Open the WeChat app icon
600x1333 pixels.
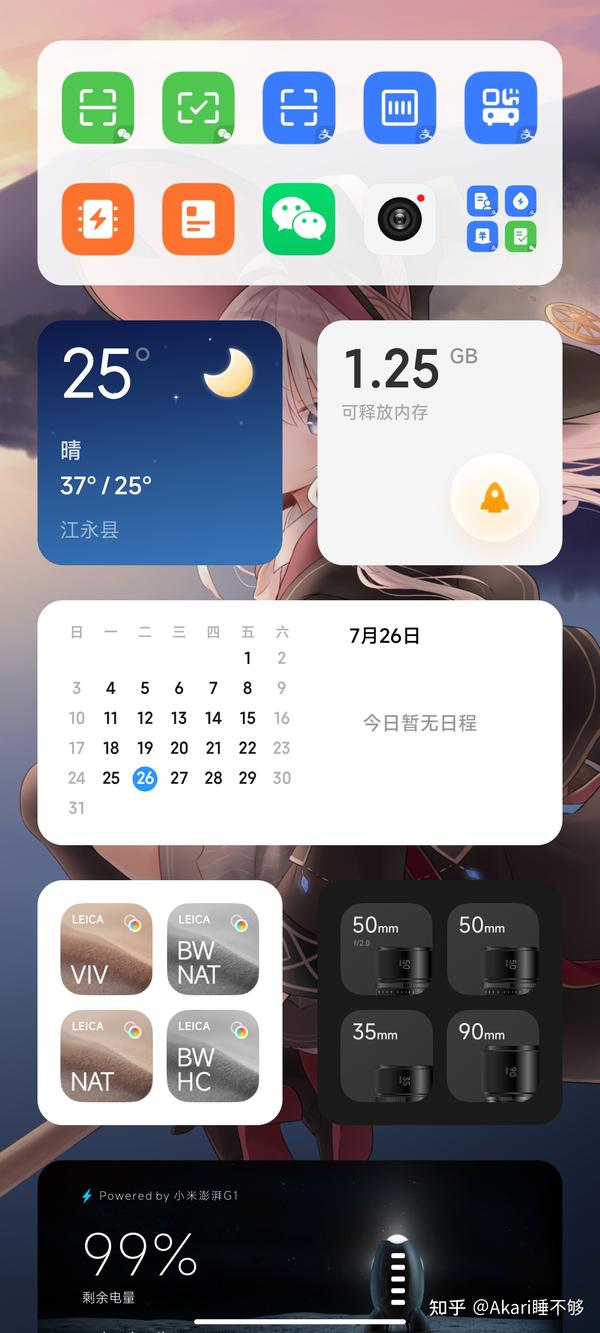coord(299,219)
